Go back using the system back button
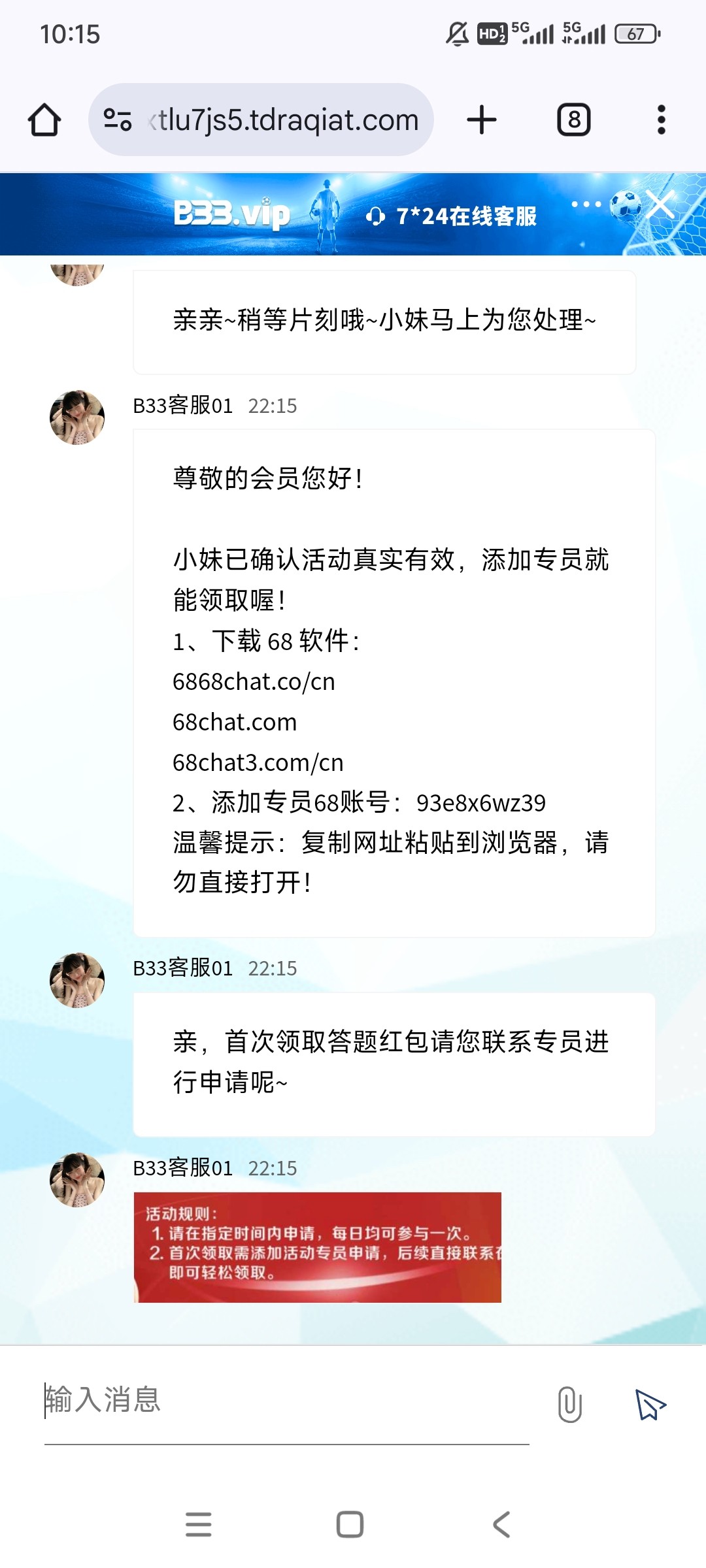This screenshot has height=1568, width=706. click(x=501, y=1524)
